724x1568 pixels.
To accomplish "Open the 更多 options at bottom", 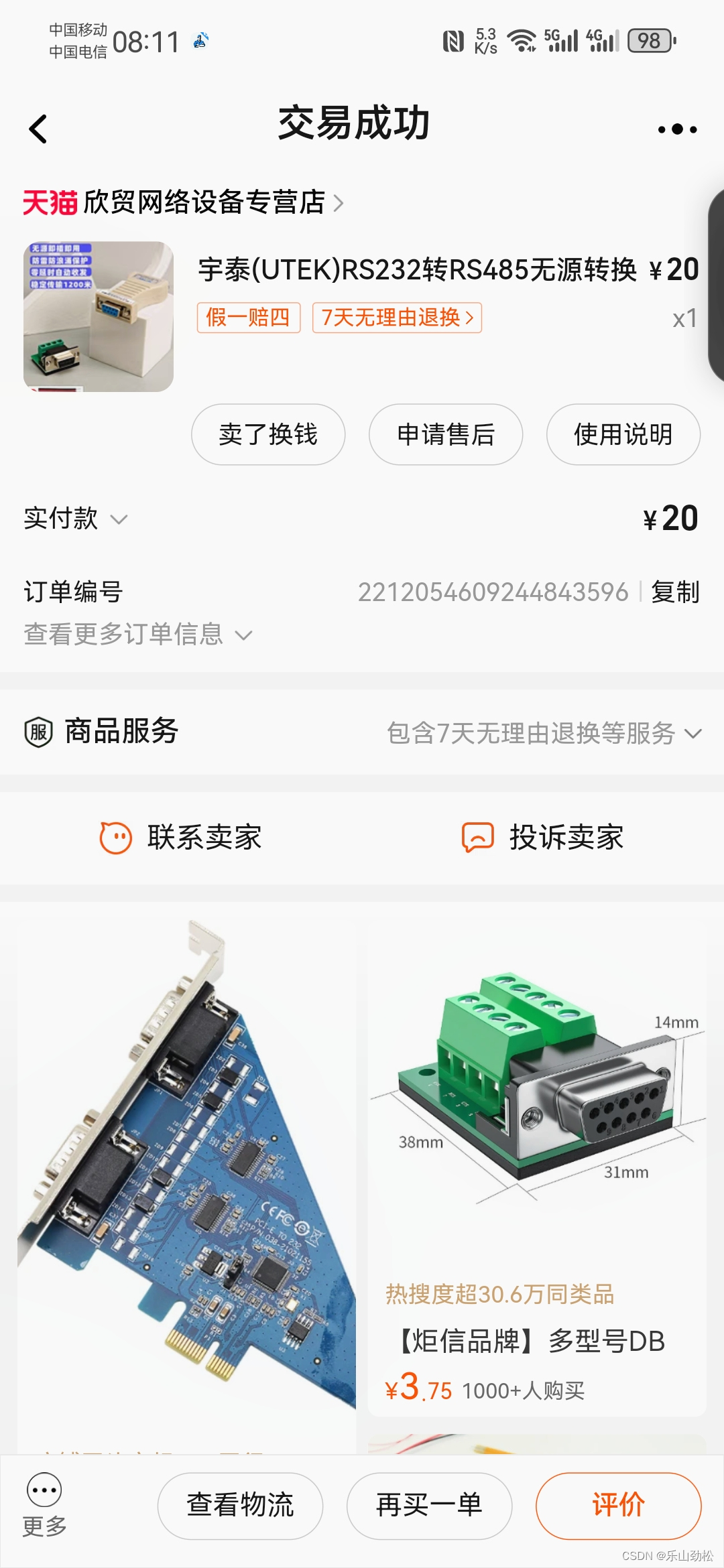I will [x=44, y=1505].
